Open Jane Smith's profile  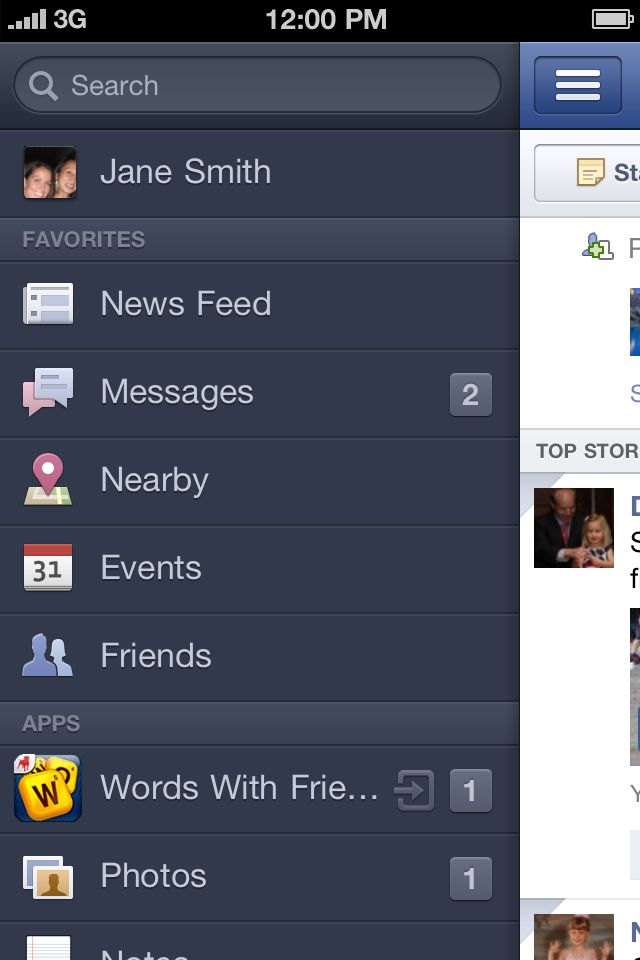(186, 172)
